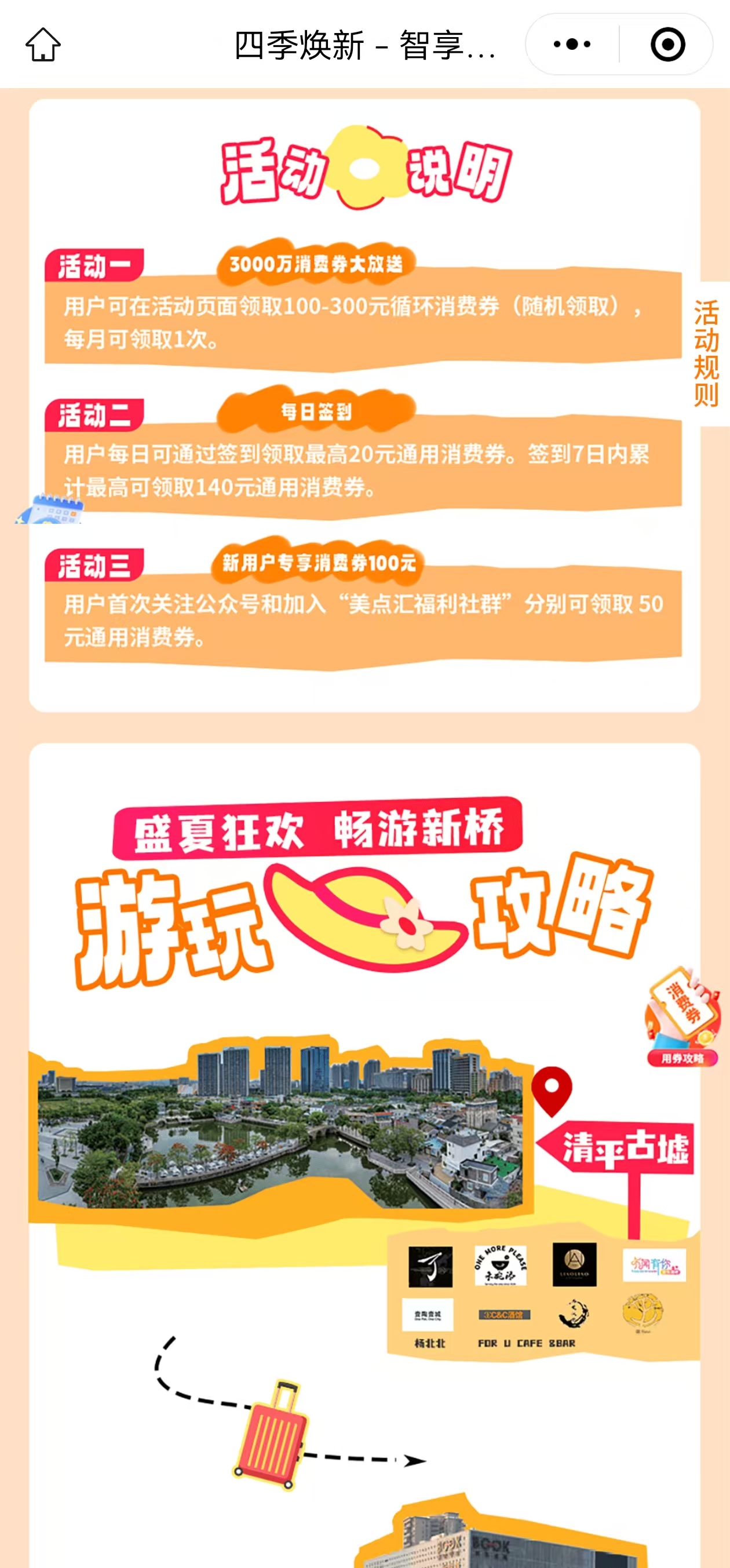This screenshot has width=730, height=1568.
Task: Open the 活动规则 side tab
Action: click(x=707, y=353)
